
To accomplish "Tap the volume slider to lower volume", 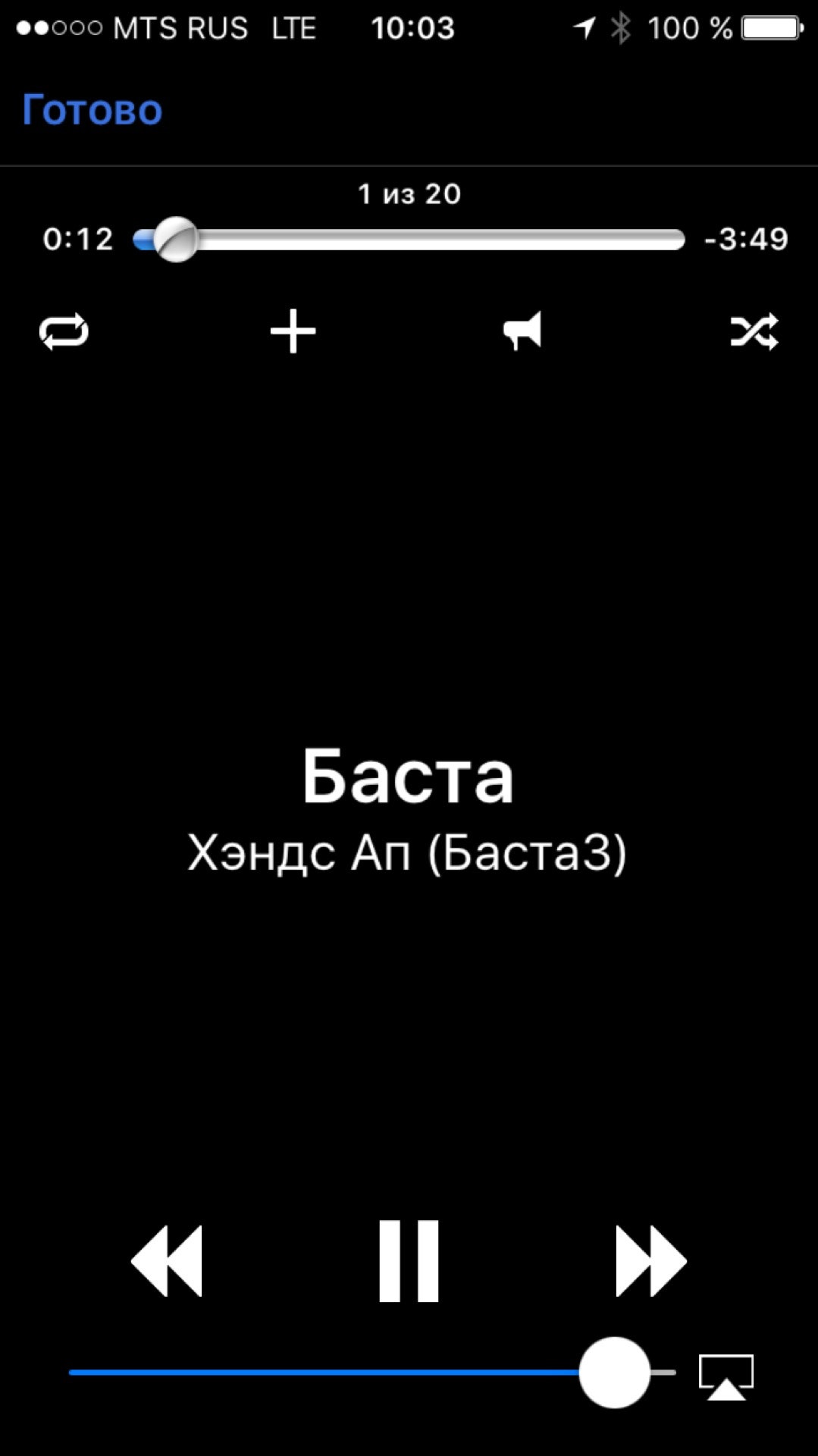I will point(303,1373).
